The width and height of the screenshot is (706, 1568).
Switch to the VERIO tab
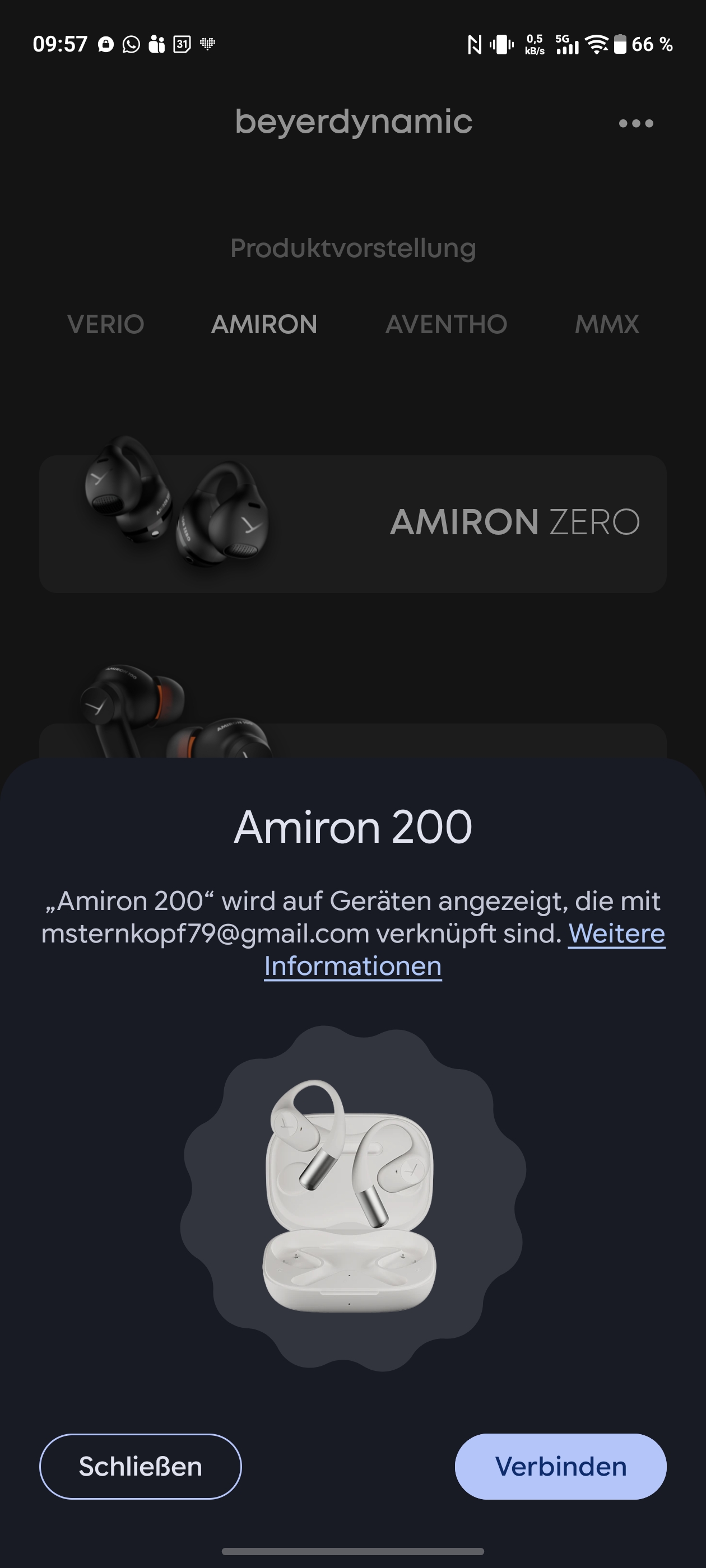tap(105, 324)
